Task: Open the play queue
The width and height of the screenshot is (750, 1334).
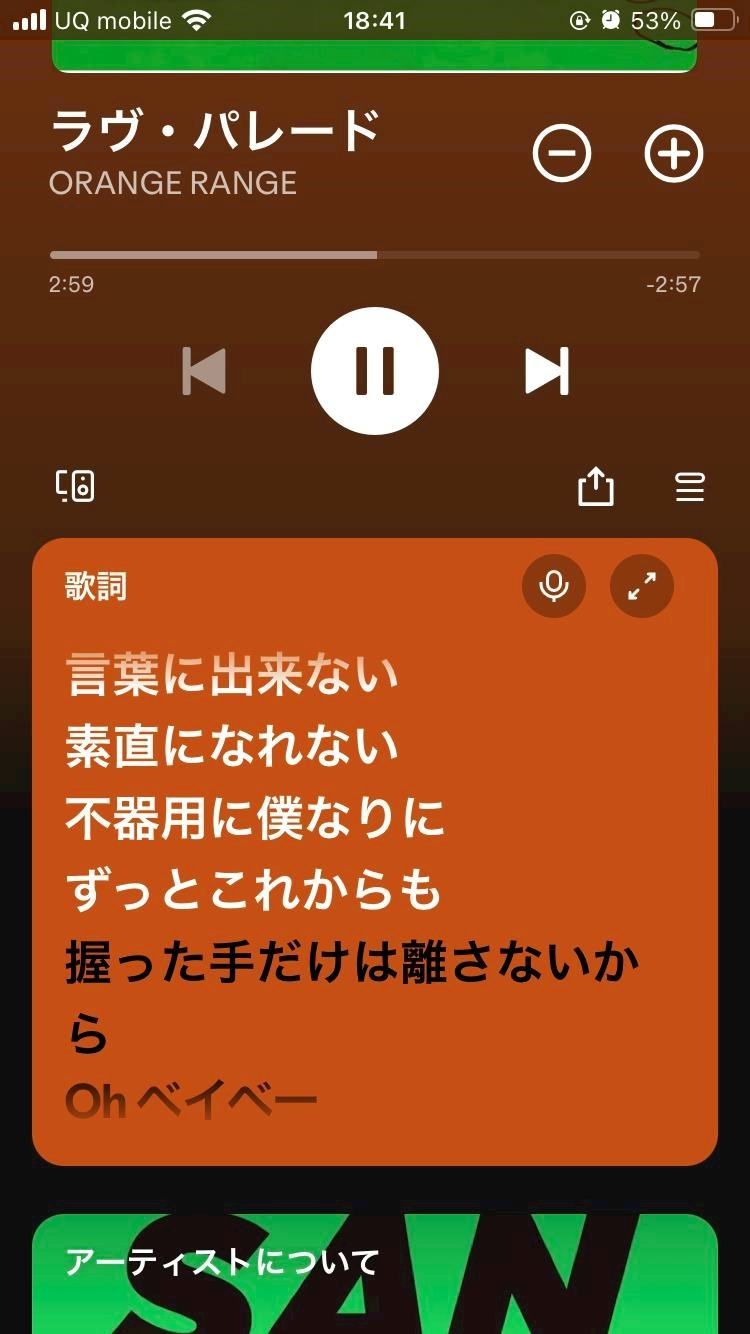Action: point(690,487)
